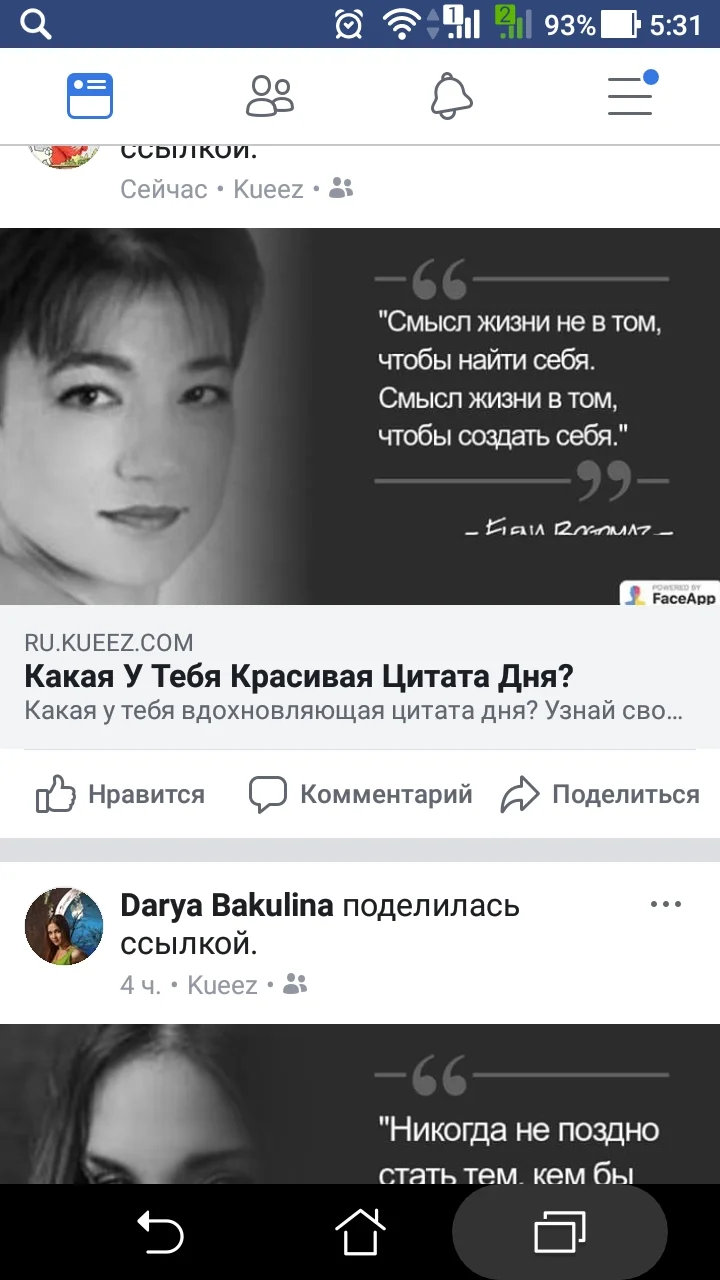Open Facebook search

(35, 23)
